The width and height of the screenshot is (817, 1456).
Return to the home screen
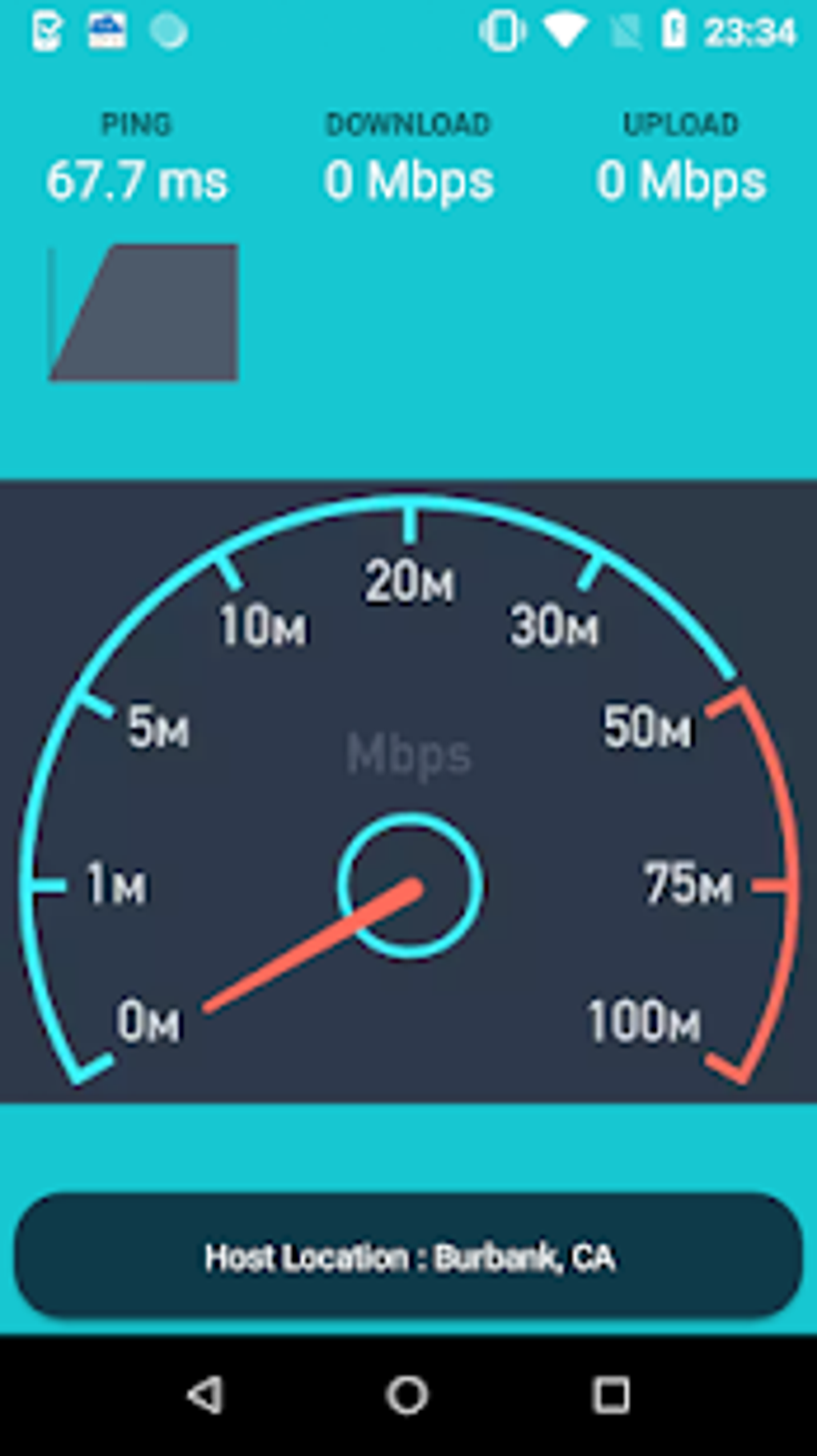pyautogui.click(x=408, y=1396)
